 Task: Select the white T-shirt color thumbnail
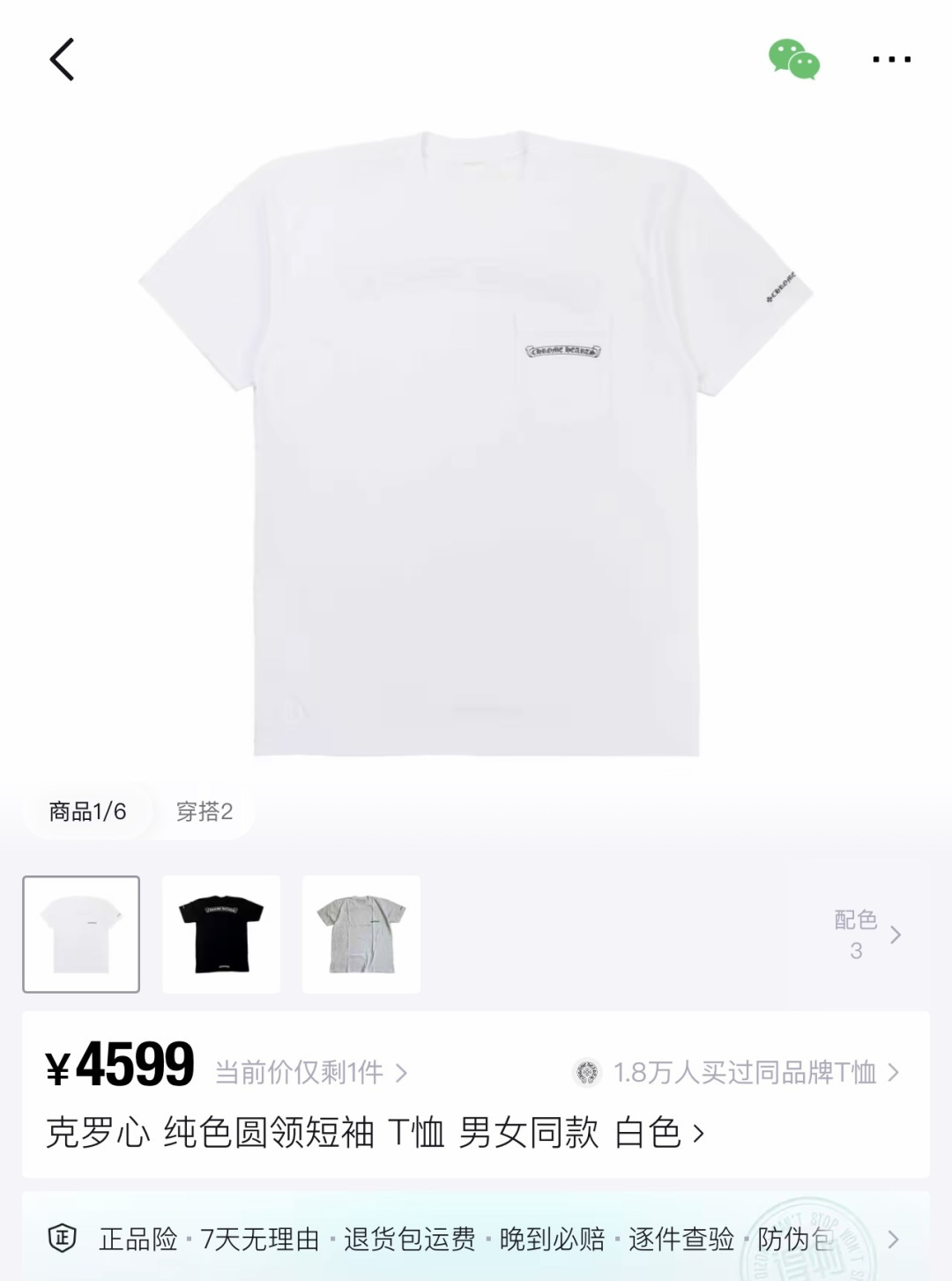[x=81, y=935]
